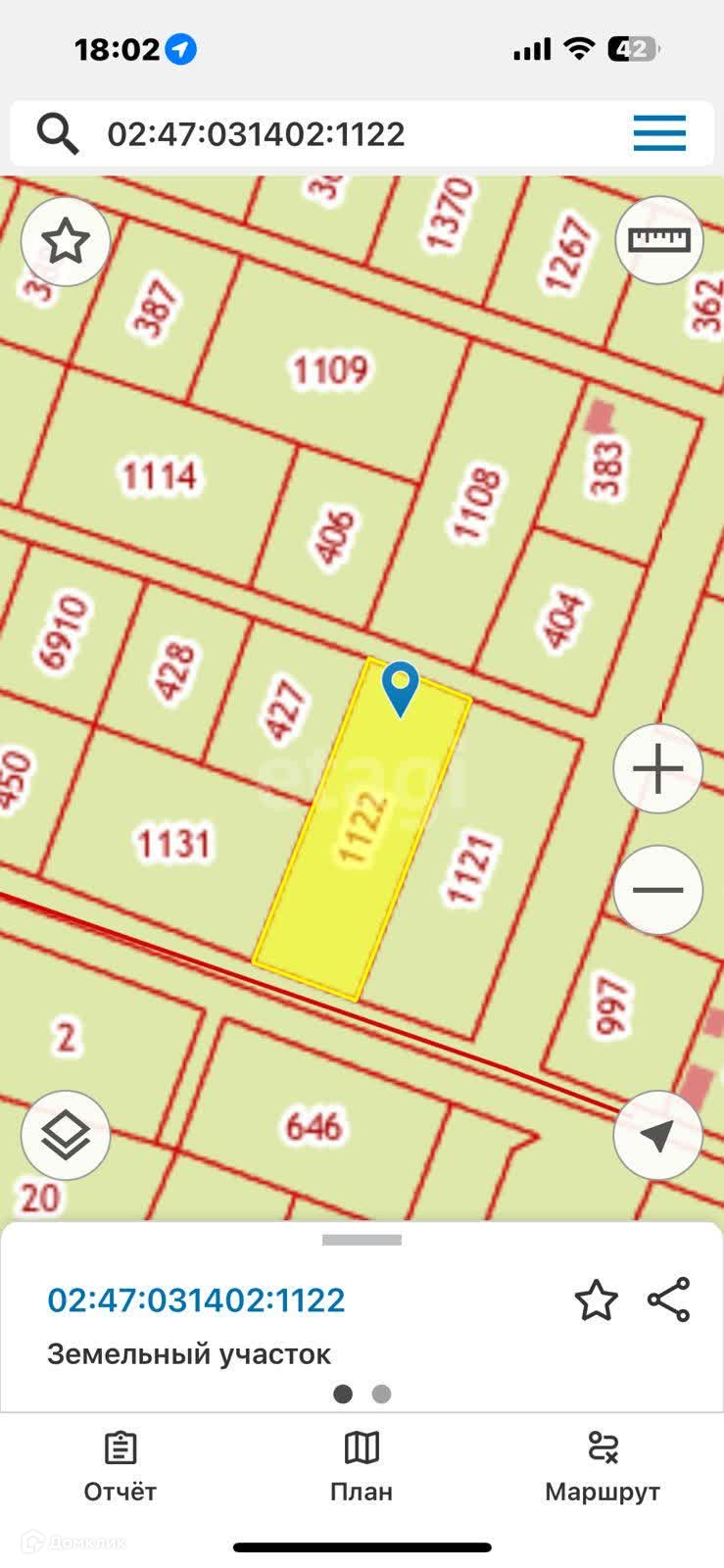Center map on my location

(x=657, y=1135)
